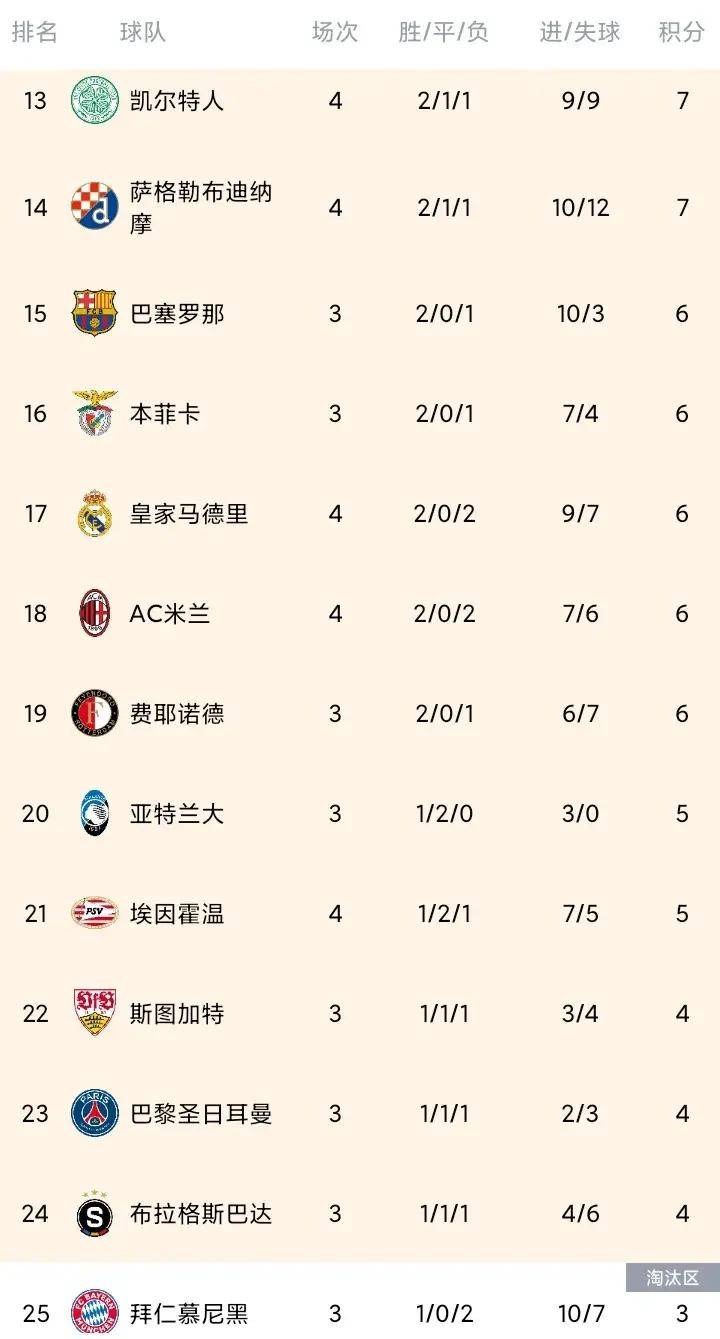Open the 皇家马德里 team row
Screen dimensions: 720x1339
(188, 514)
